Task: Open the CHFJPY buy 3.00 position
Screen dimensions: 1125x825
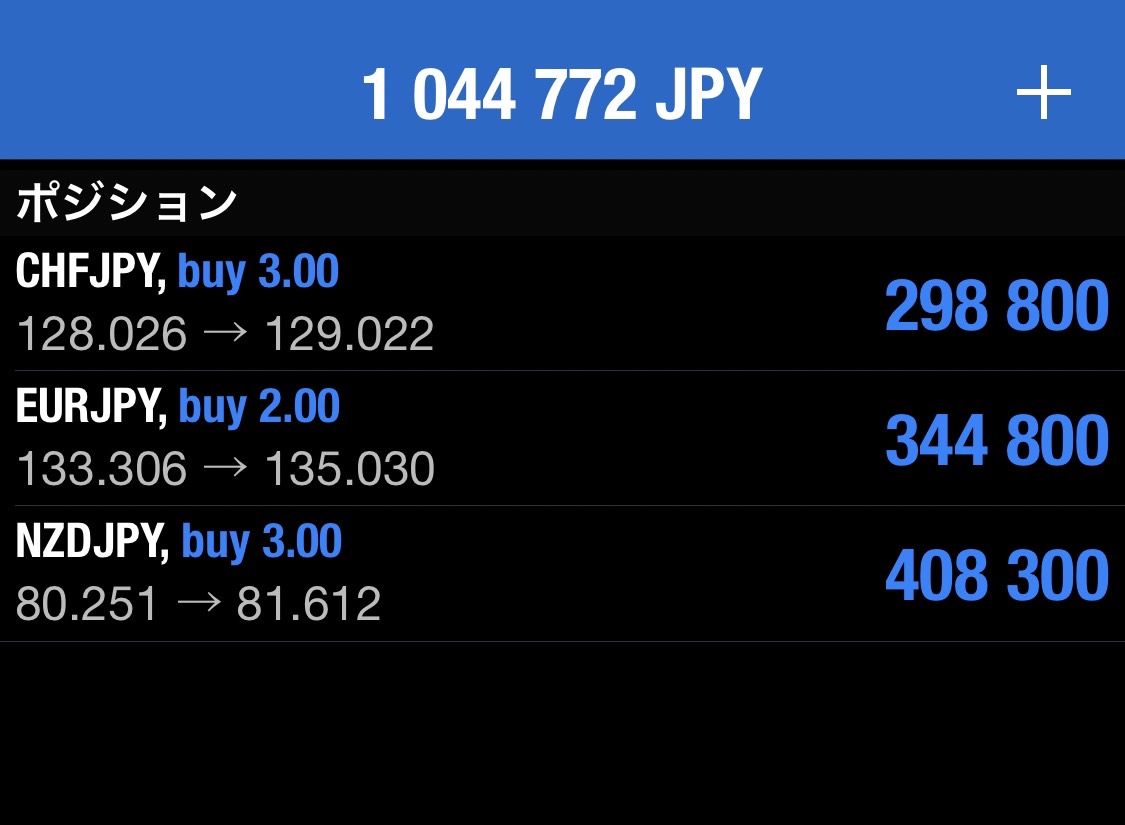Action: click(x=562, y=304)
